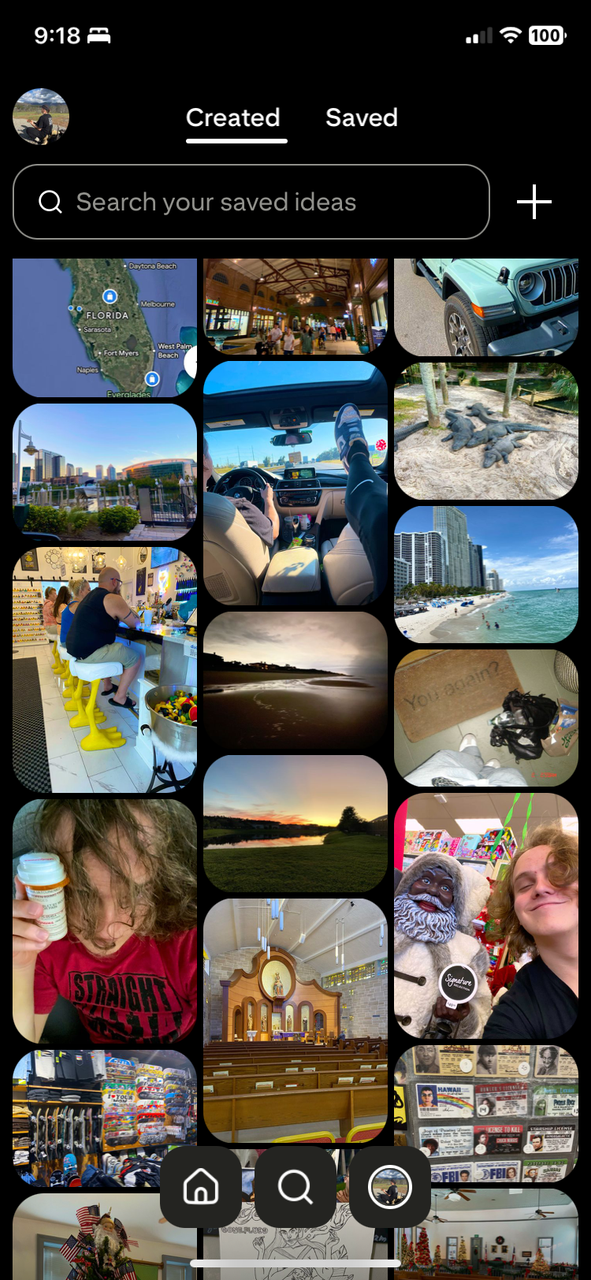Screen dimensions: 591x1280
Task: Open the alligator sculptures pin
Action: [x=486, y=431]
